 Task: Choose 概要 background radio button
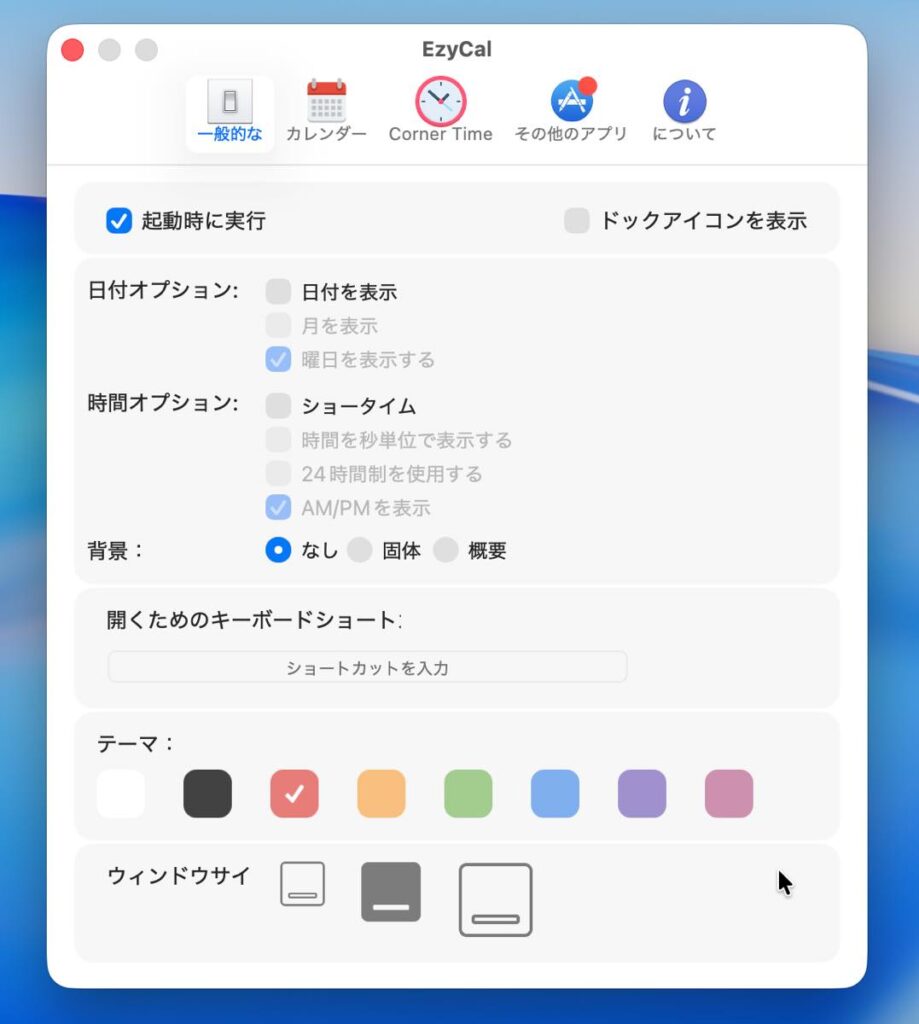[x=445, y=550]
